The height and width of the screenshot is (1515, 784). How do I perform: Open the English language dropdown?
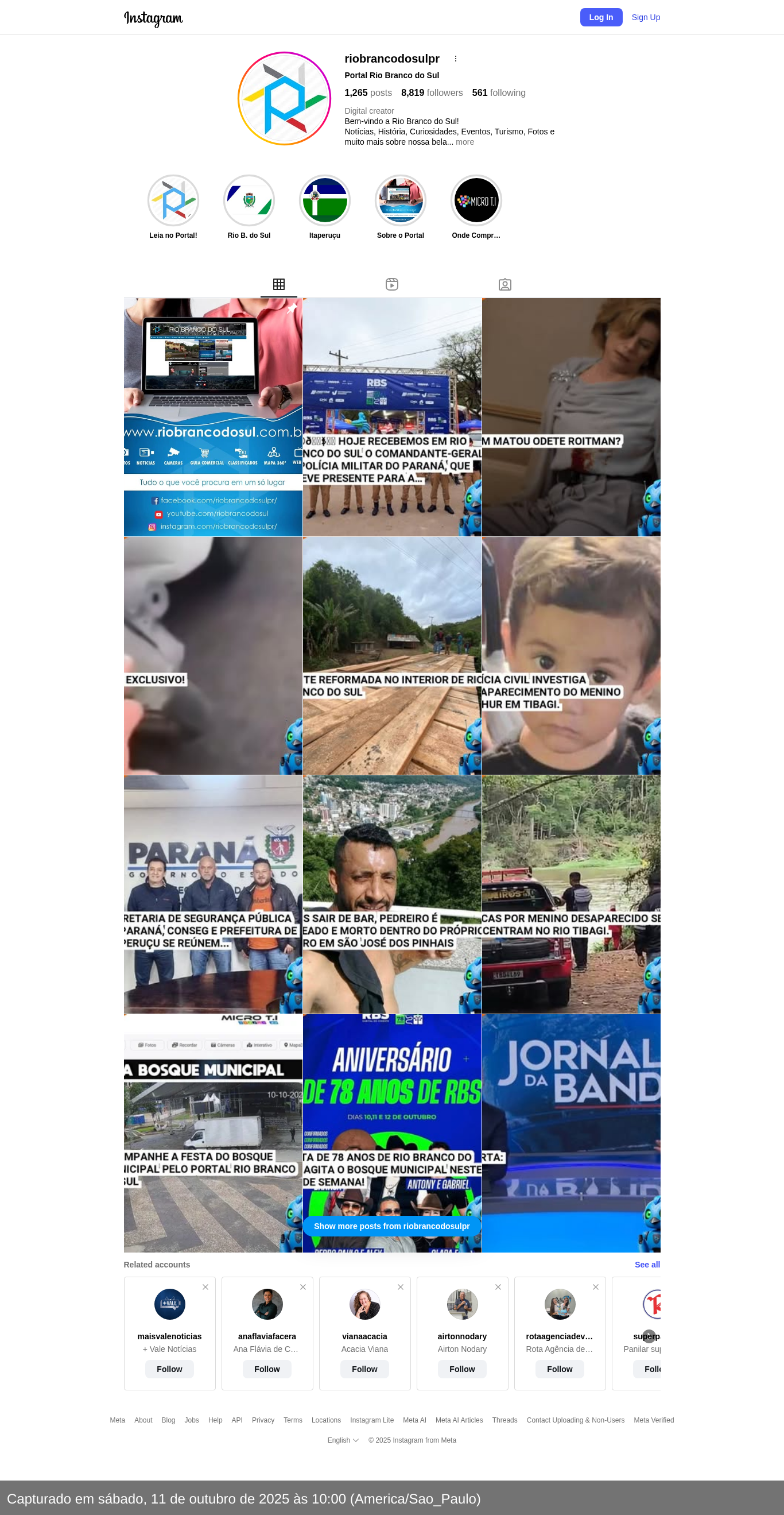coord(343,1440)
